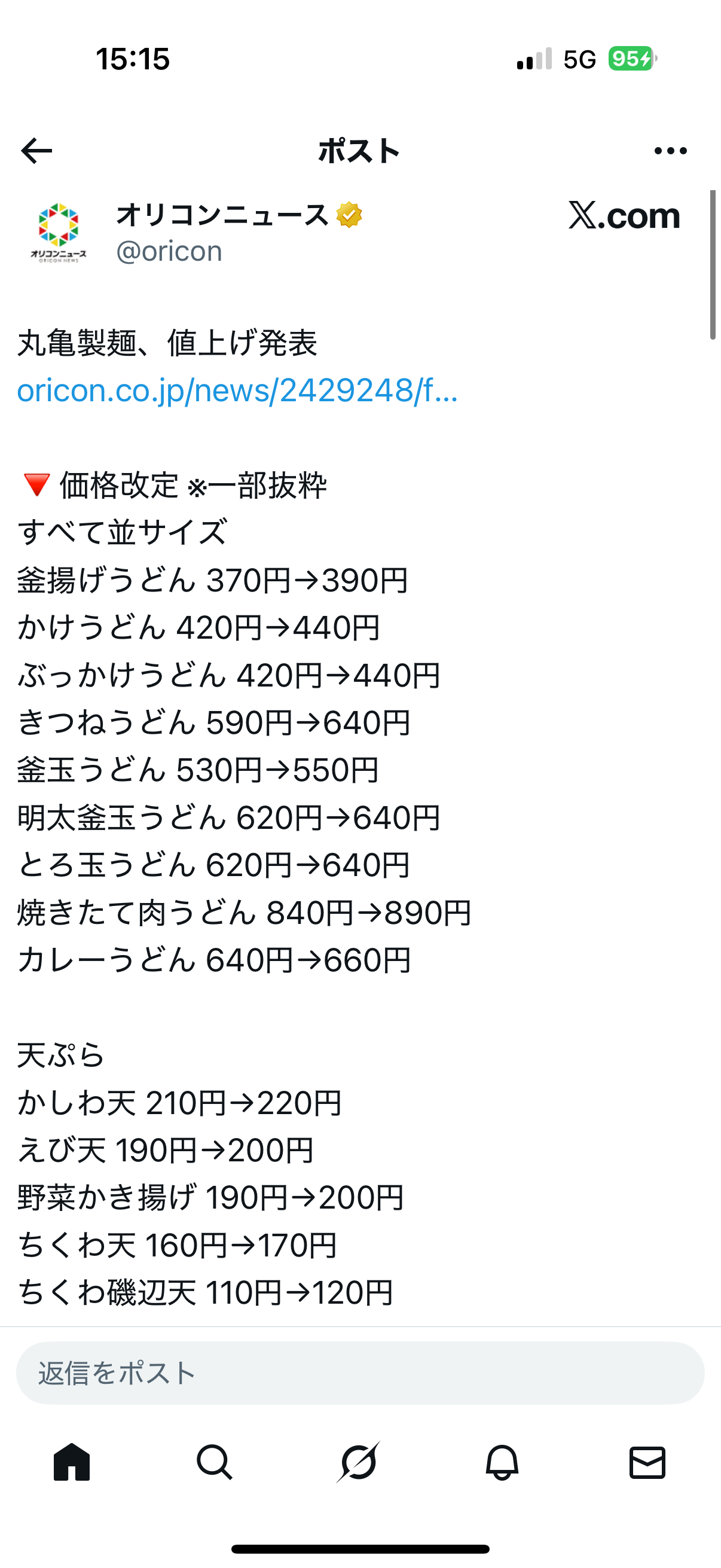Viewport: 721px width, 1568px height.
Task: Open the Grok tab
Action: coord(358,1462)
